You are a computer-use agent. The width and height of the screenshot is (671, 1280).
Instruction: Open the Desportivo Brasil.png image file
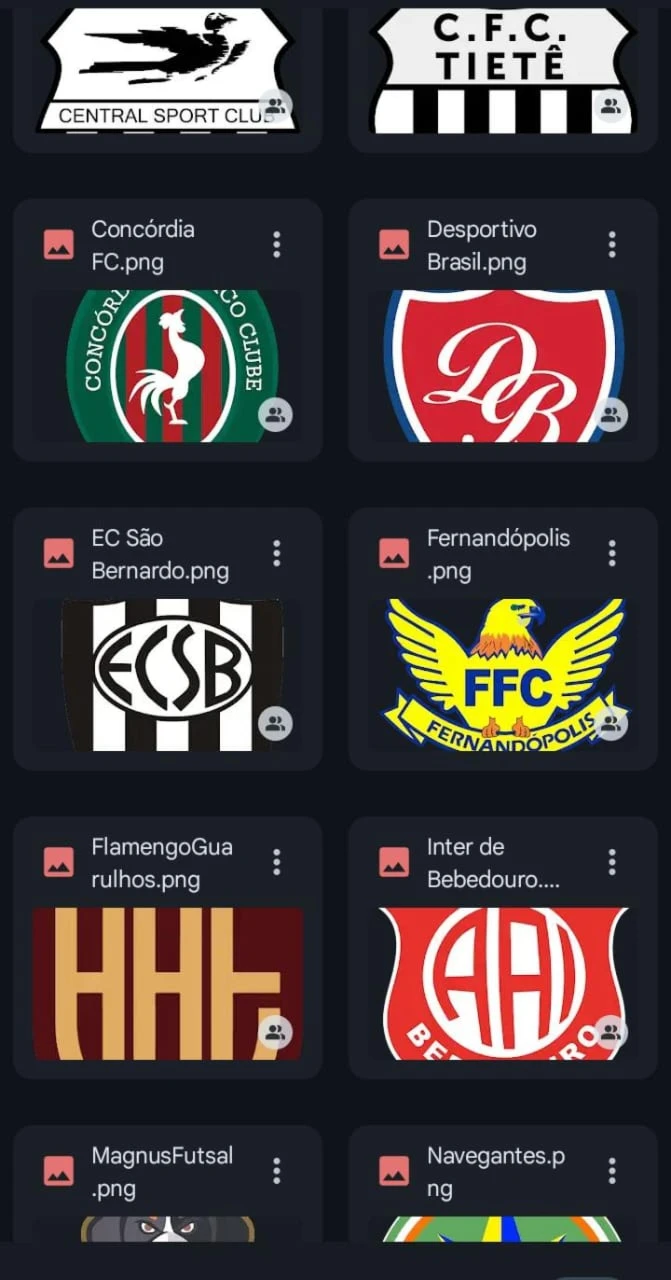pyautogui.click(x=503, y=366)
